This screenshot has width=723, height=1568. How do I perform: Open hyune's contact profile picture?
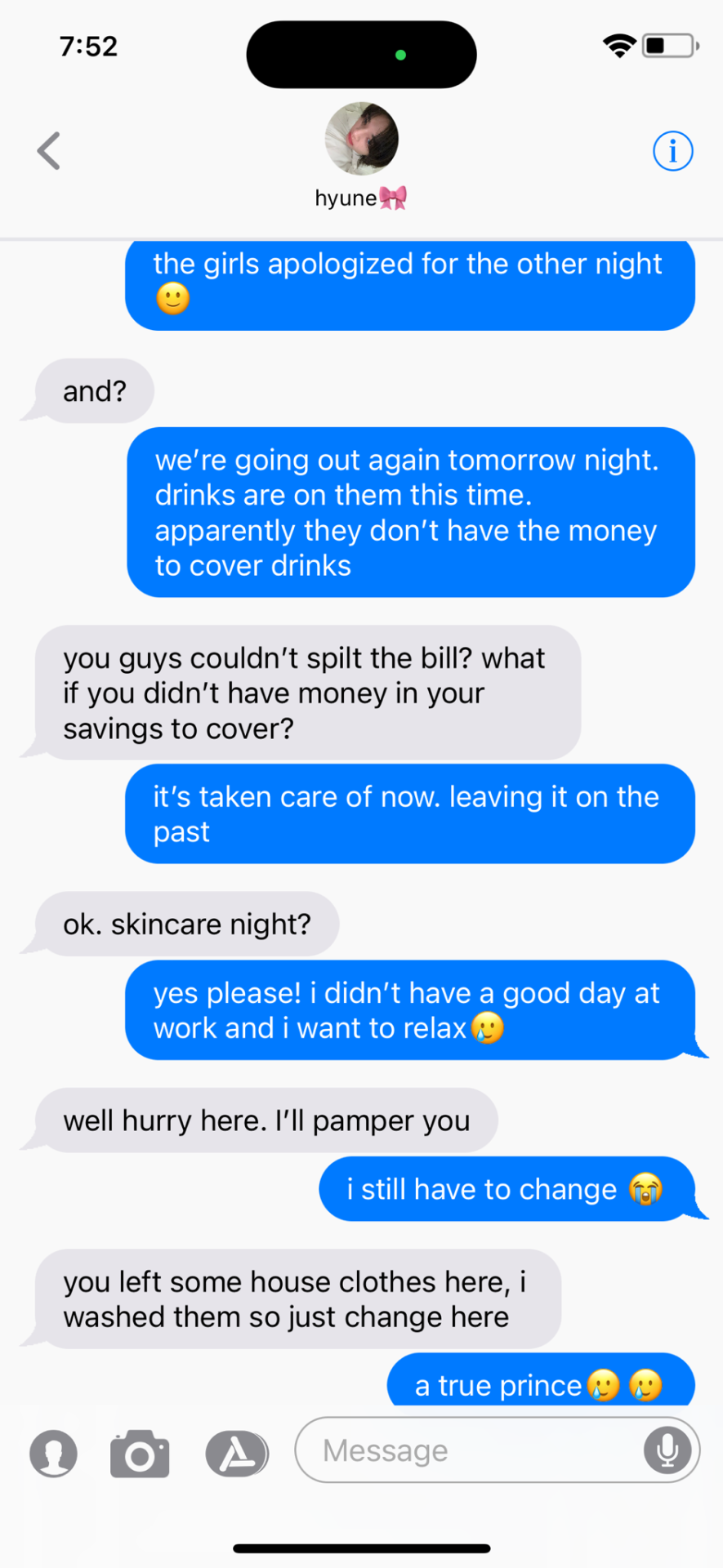[361, 139]
